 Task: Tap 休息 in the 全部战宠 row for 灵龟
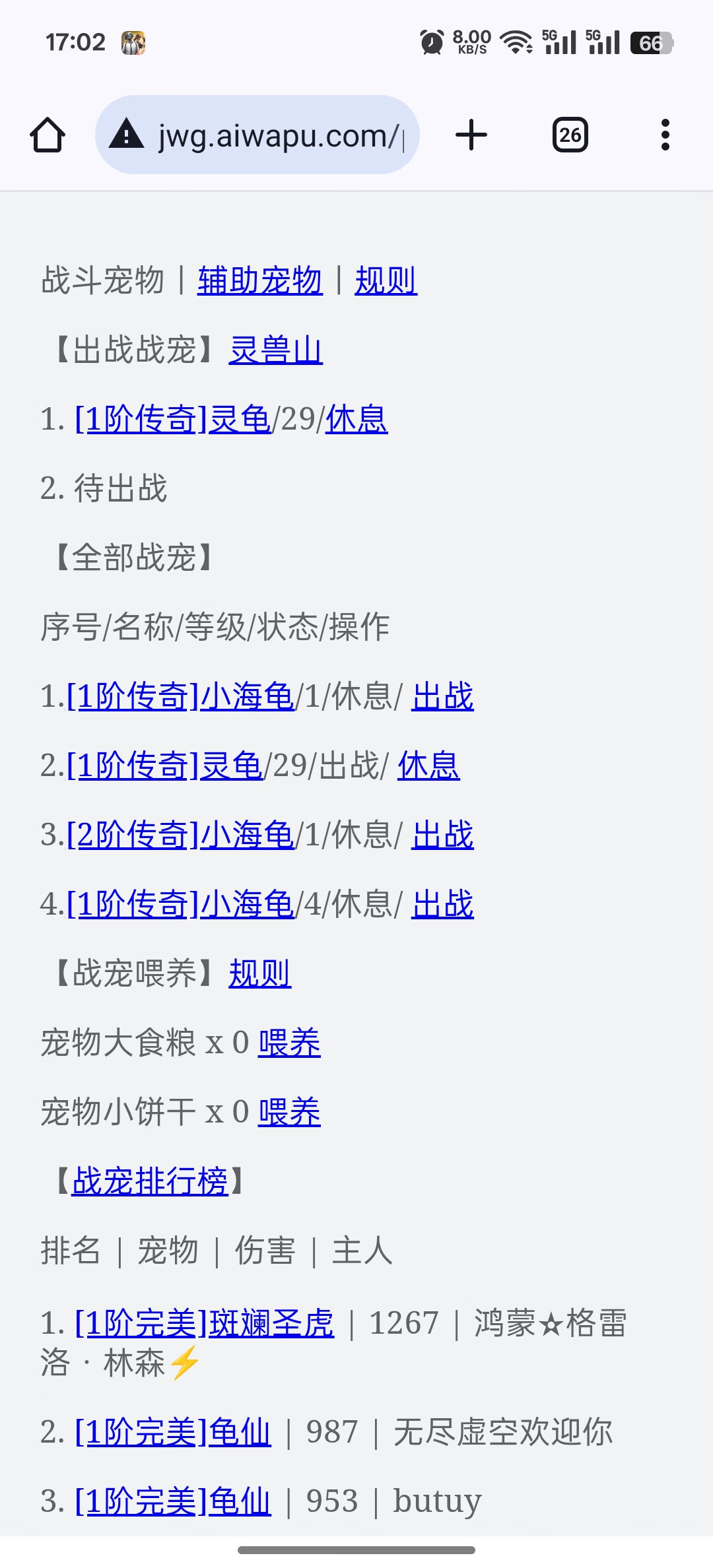pos(428,766)
